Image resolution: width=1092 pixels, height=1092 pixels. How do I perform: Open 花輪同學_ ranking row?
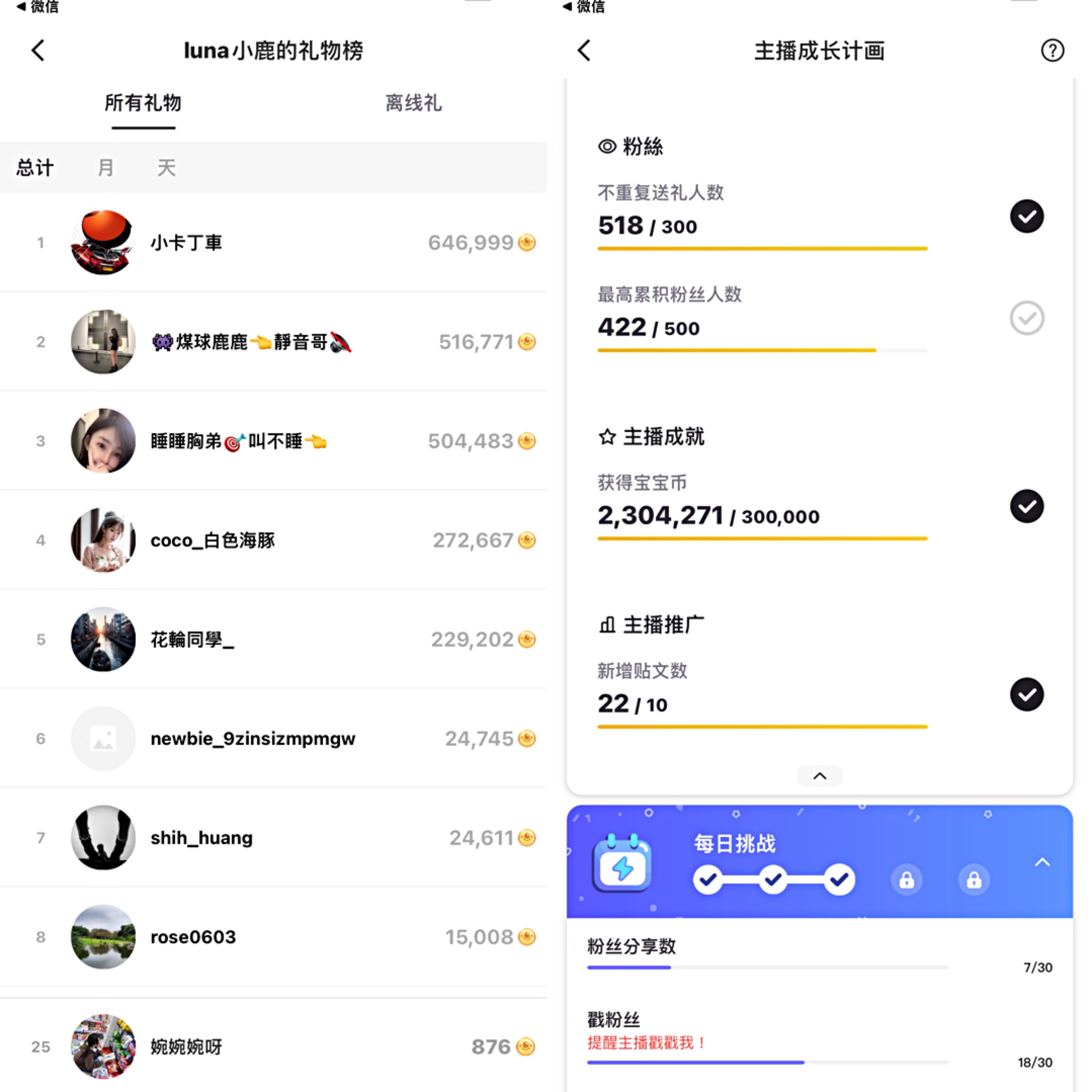coord(274,639)
